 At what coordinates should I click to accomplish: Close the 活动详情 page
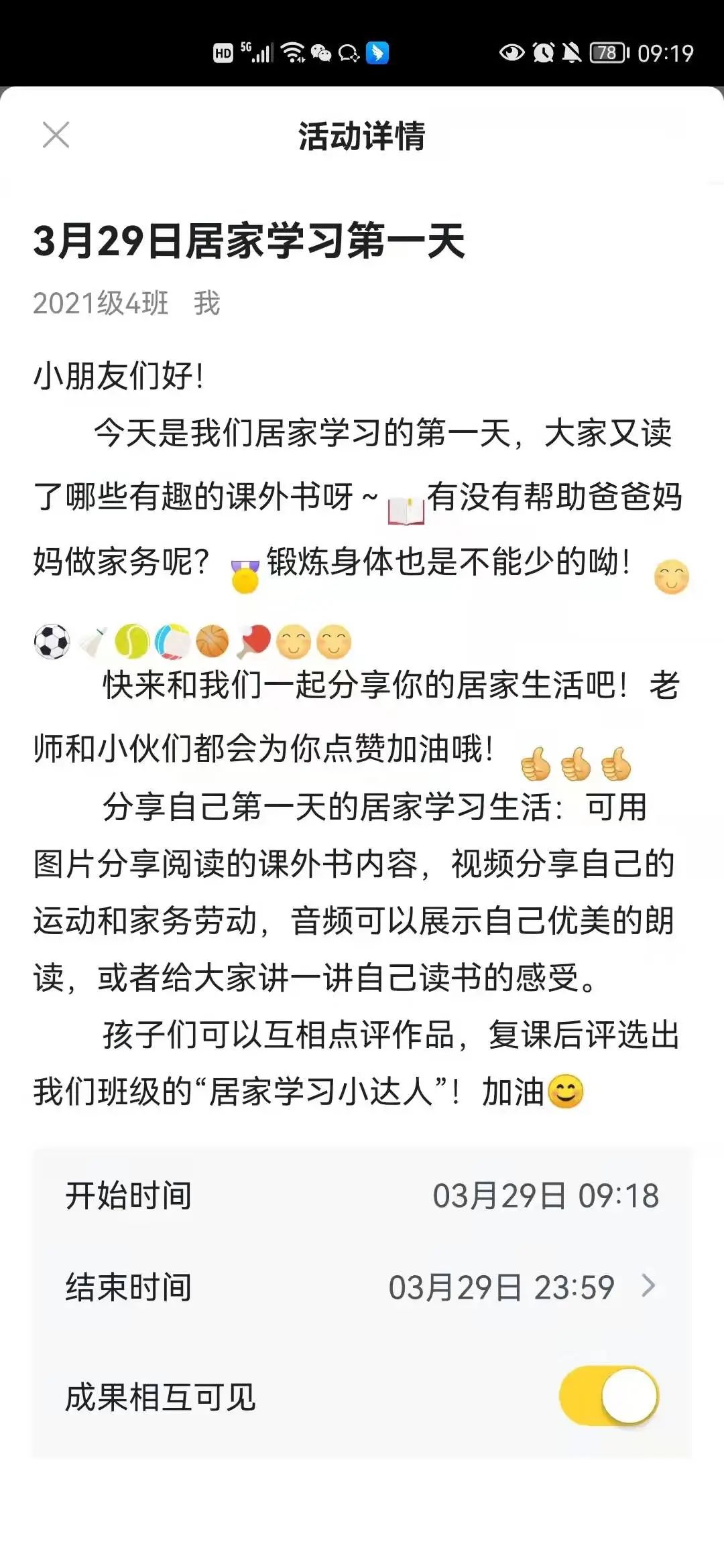(56, 135)
